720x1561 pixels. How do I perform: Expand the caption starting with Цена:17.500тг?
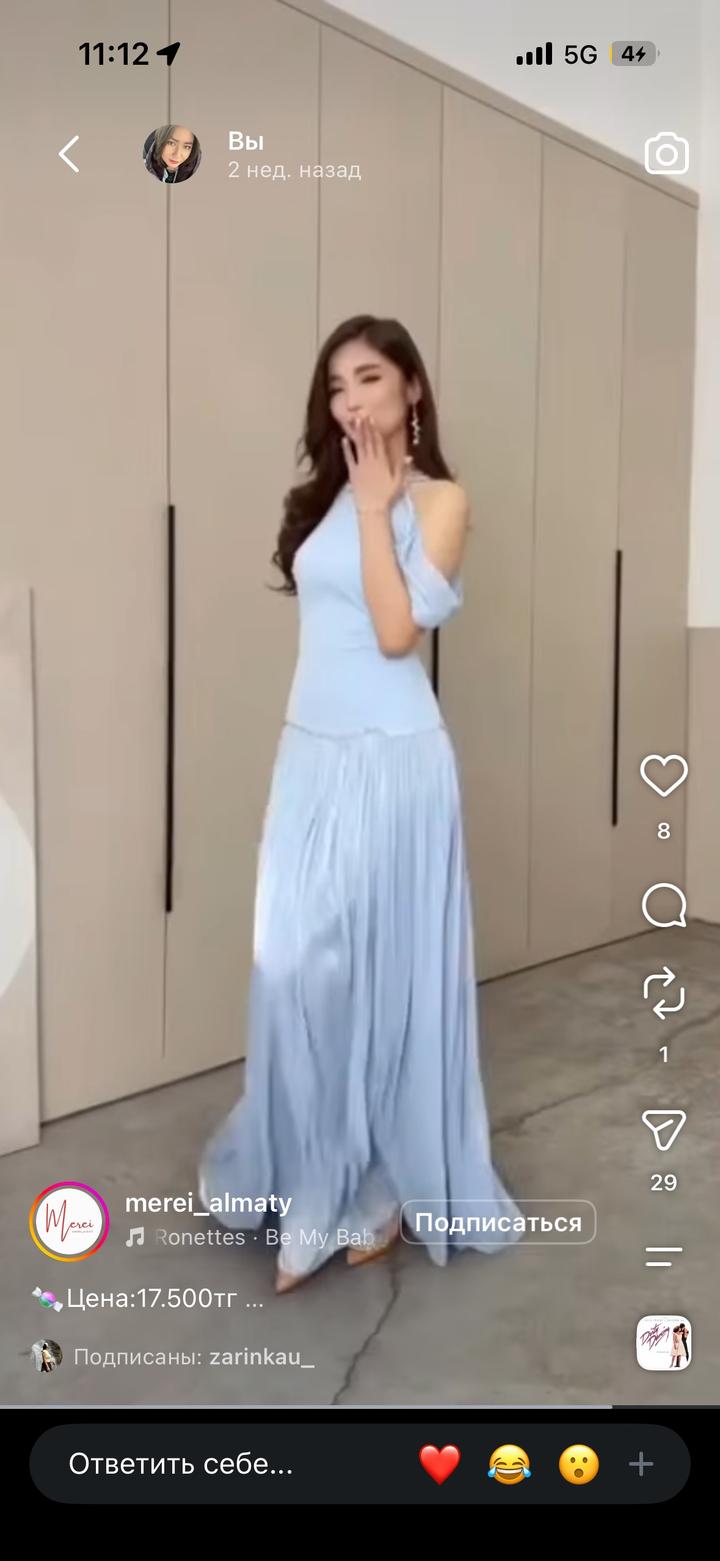pos(148,1300)
